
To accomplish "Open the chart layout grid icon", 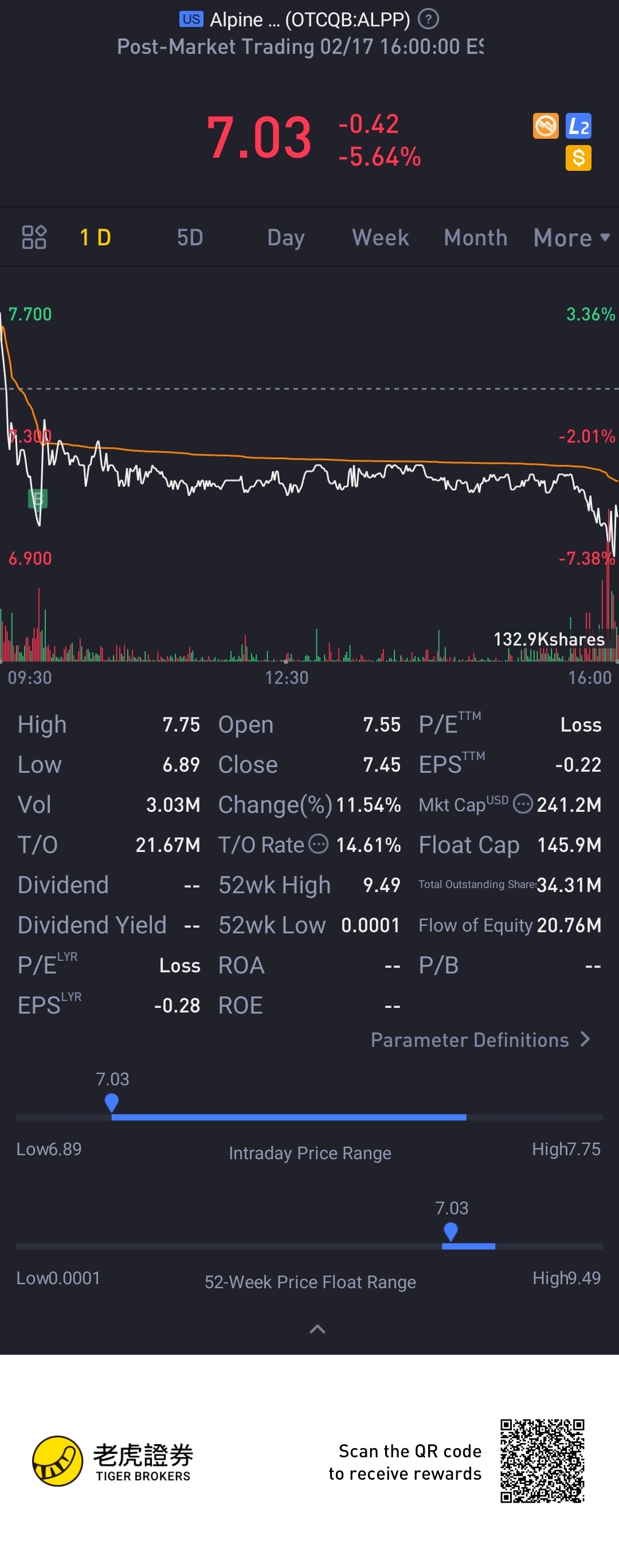I will pyautogui.click(x=34, y=237).
